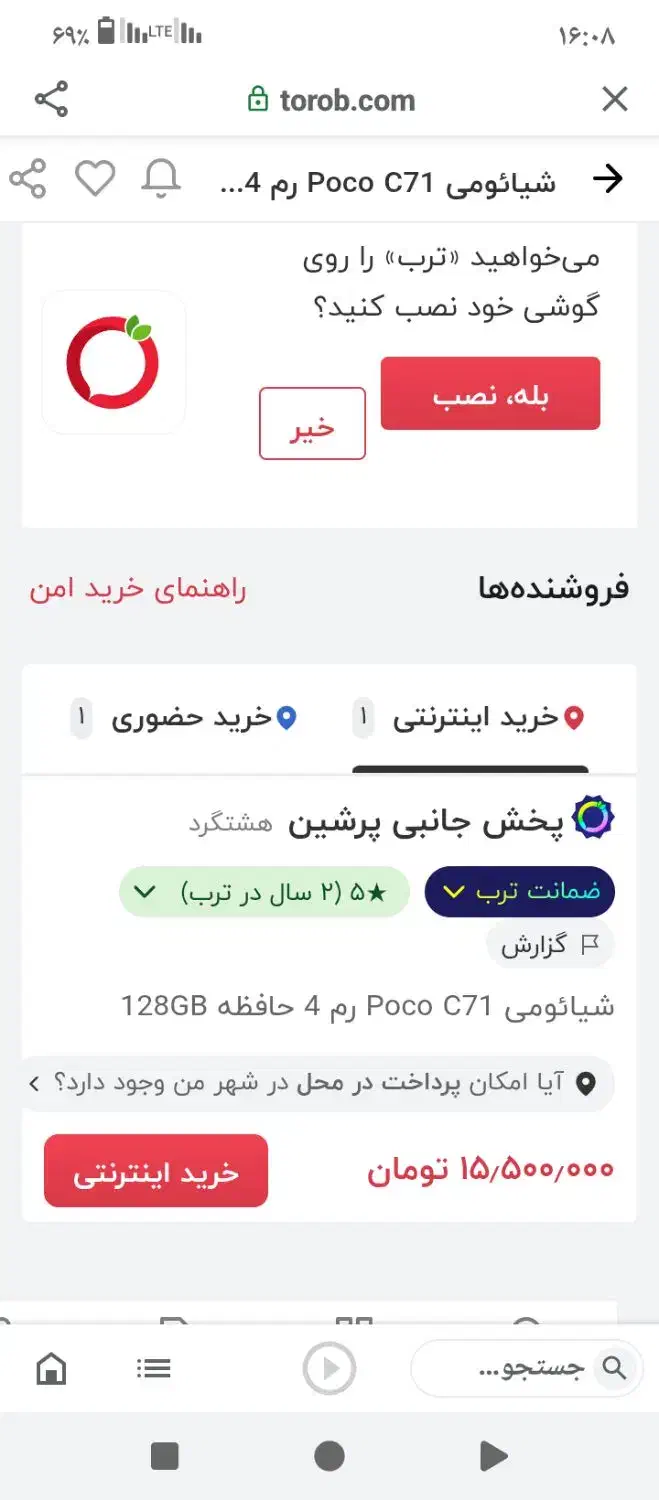Expand the ضمانت ترب badge
Viewport: 659px width, 1500px height.
[520, 891]
